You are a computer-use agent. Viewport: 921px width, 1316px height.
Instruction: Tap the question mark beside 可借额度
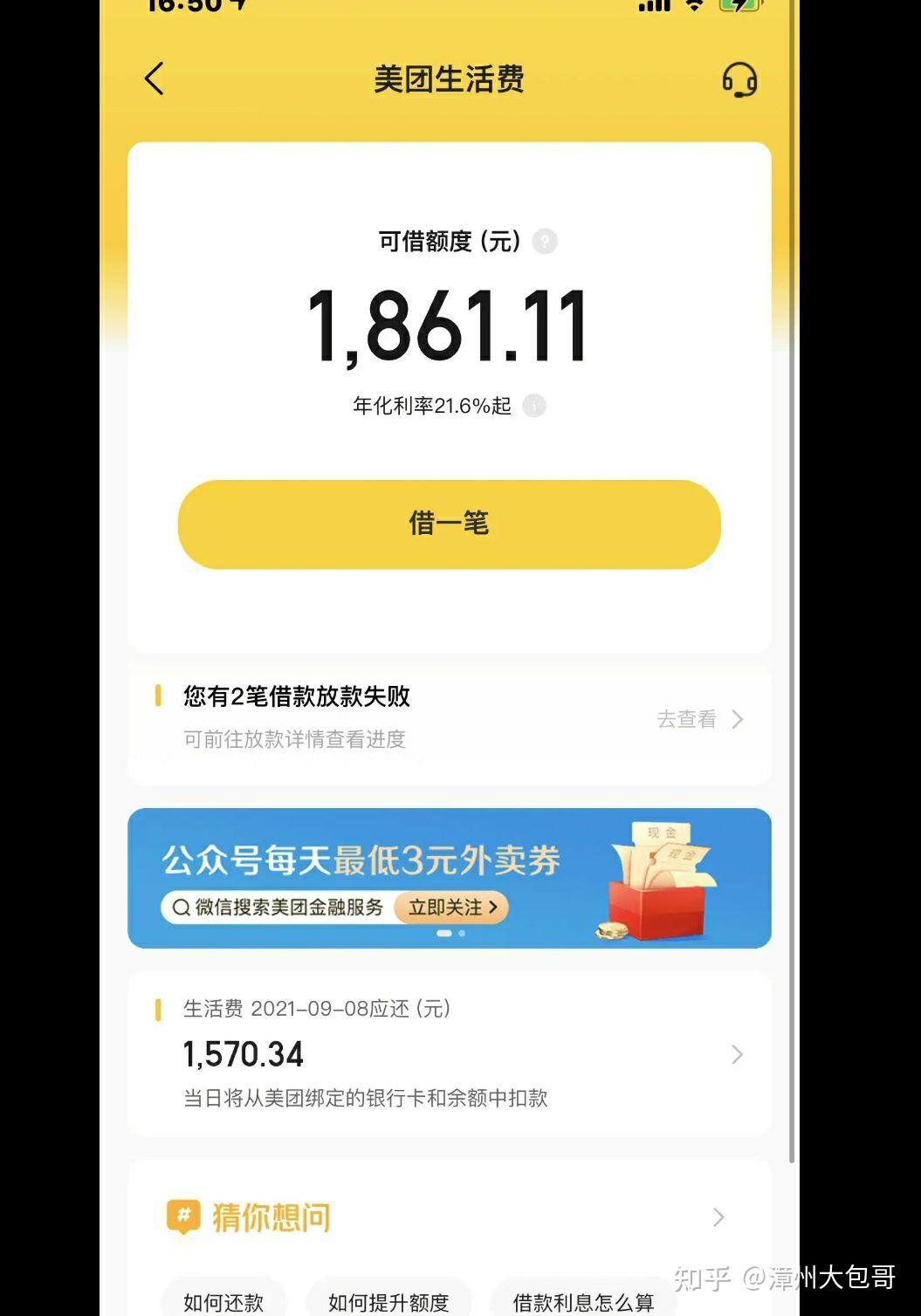(x=545, y=242)
